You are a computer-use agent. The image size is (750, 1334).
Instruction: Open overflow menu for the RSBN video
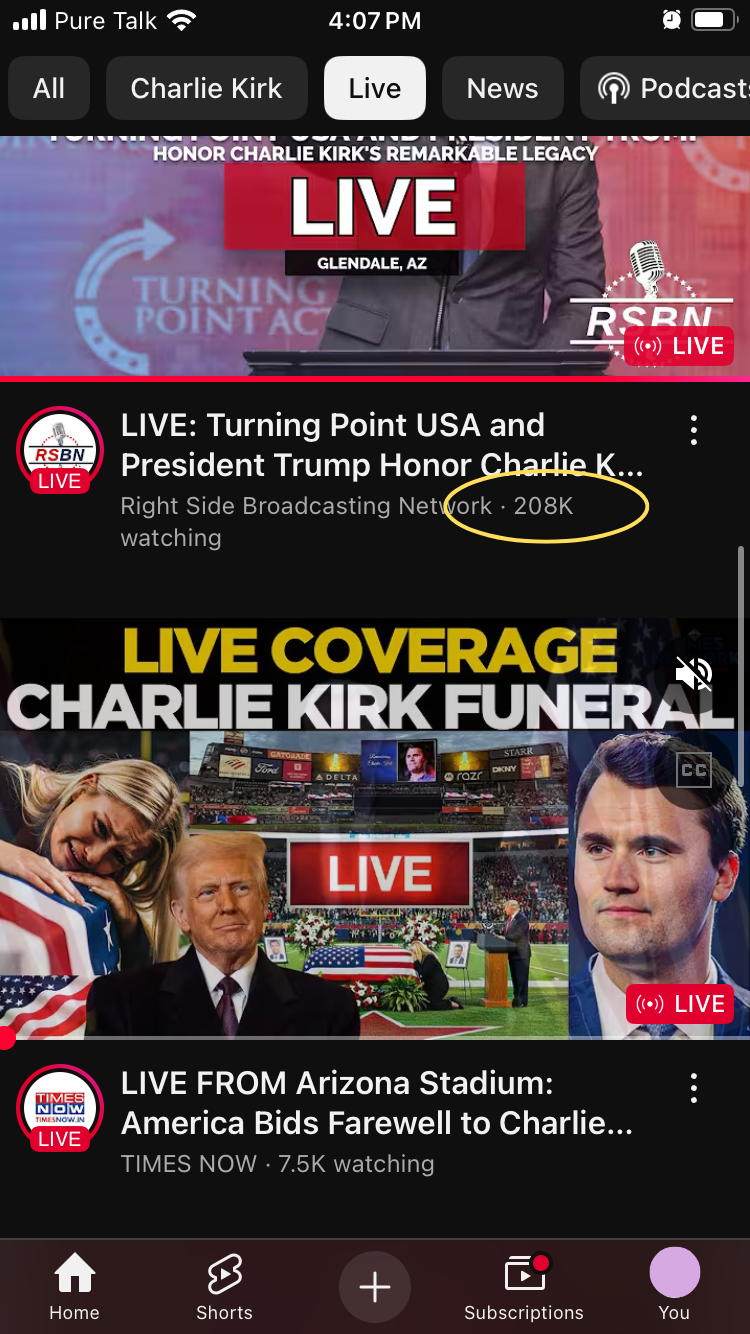(693, 431)
